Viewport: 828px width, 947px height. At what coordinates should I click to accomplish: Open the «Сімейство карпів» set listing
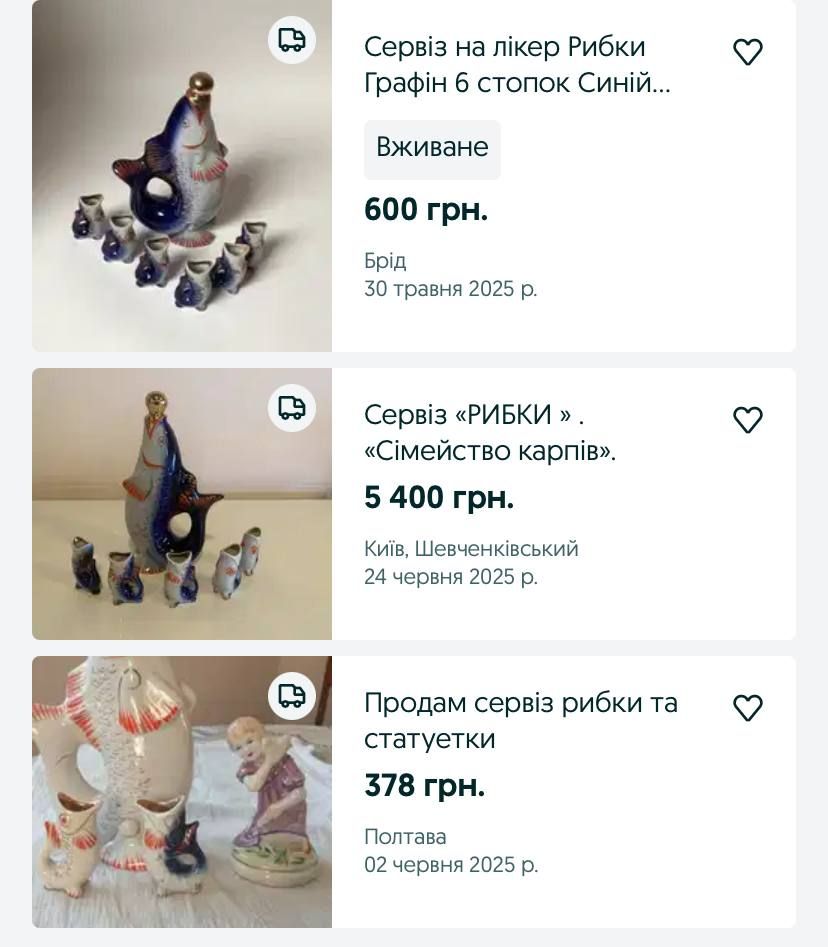(490, 432)
